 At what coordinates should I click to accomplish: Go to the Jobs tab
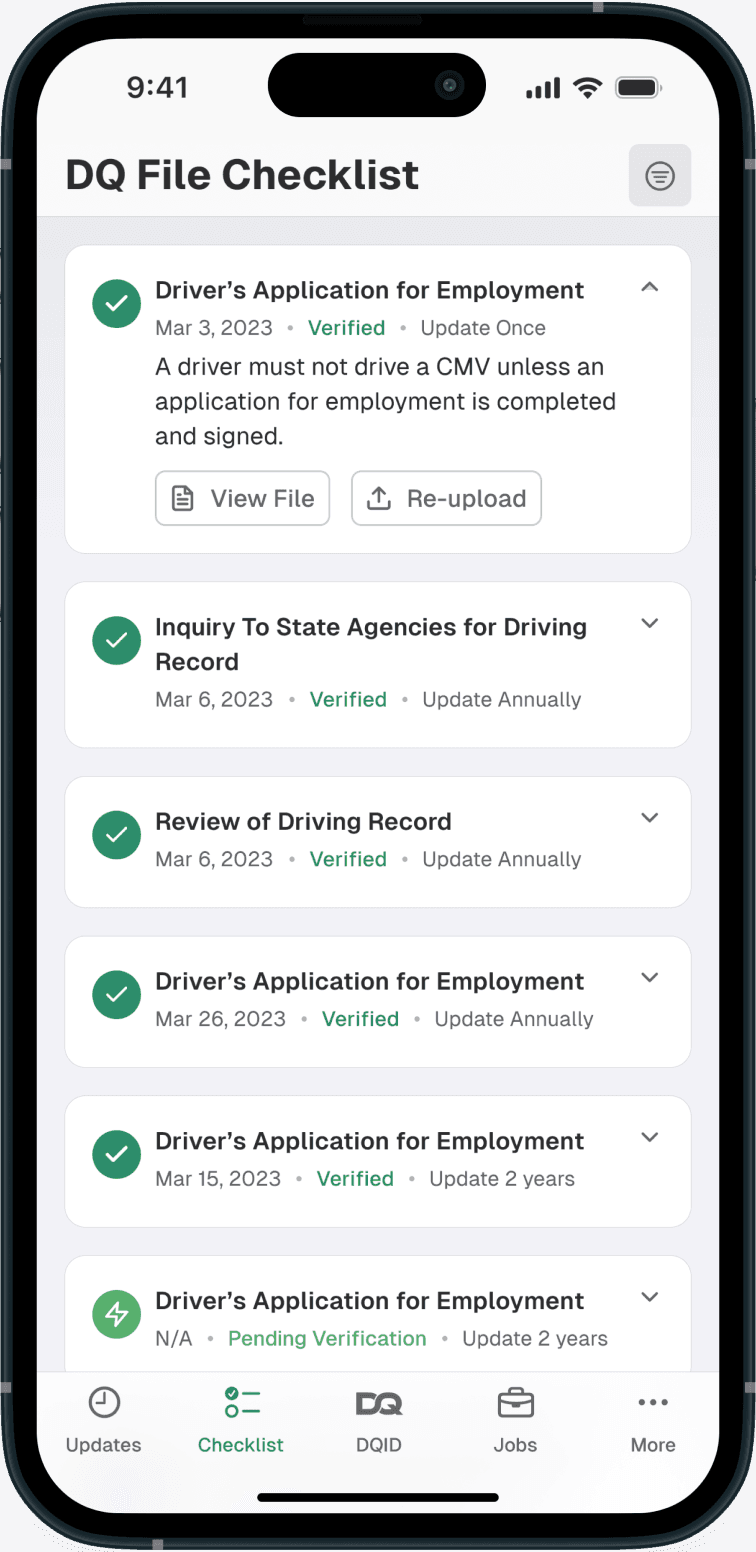pos(515,1420)
